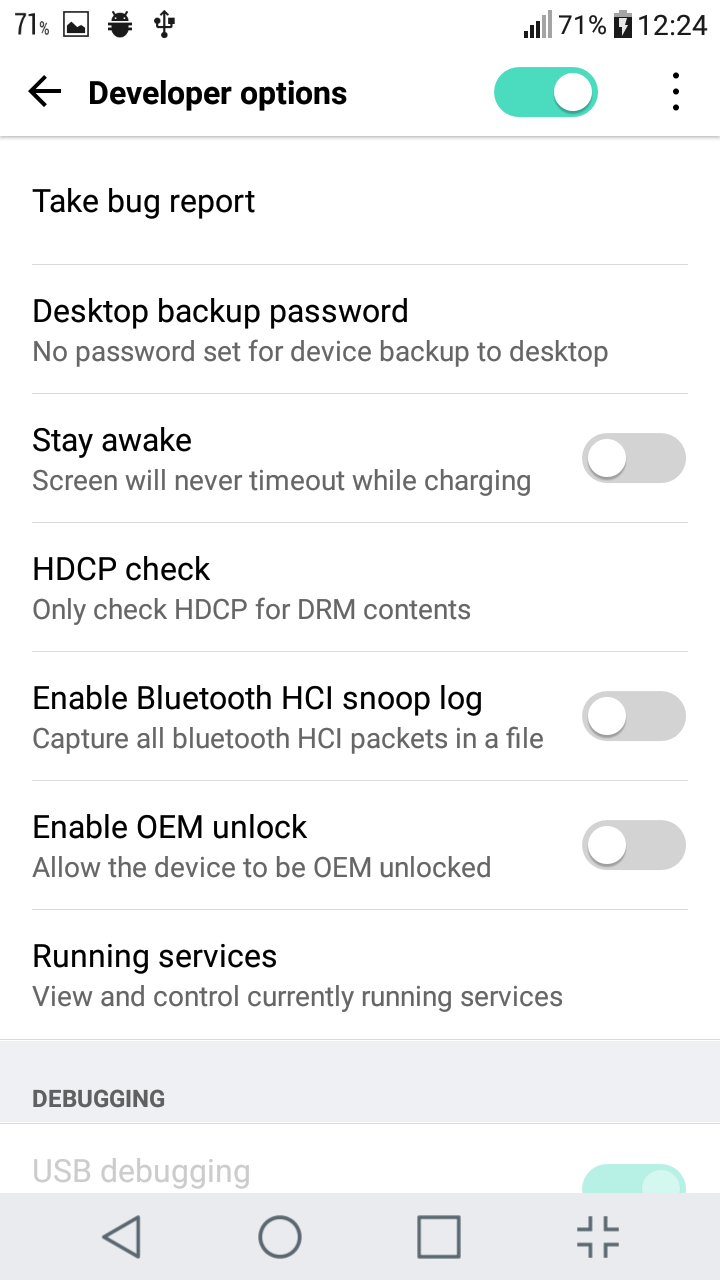720x1280 pixels.
Task: Tap the system home button
Action: coord(280,1237)
